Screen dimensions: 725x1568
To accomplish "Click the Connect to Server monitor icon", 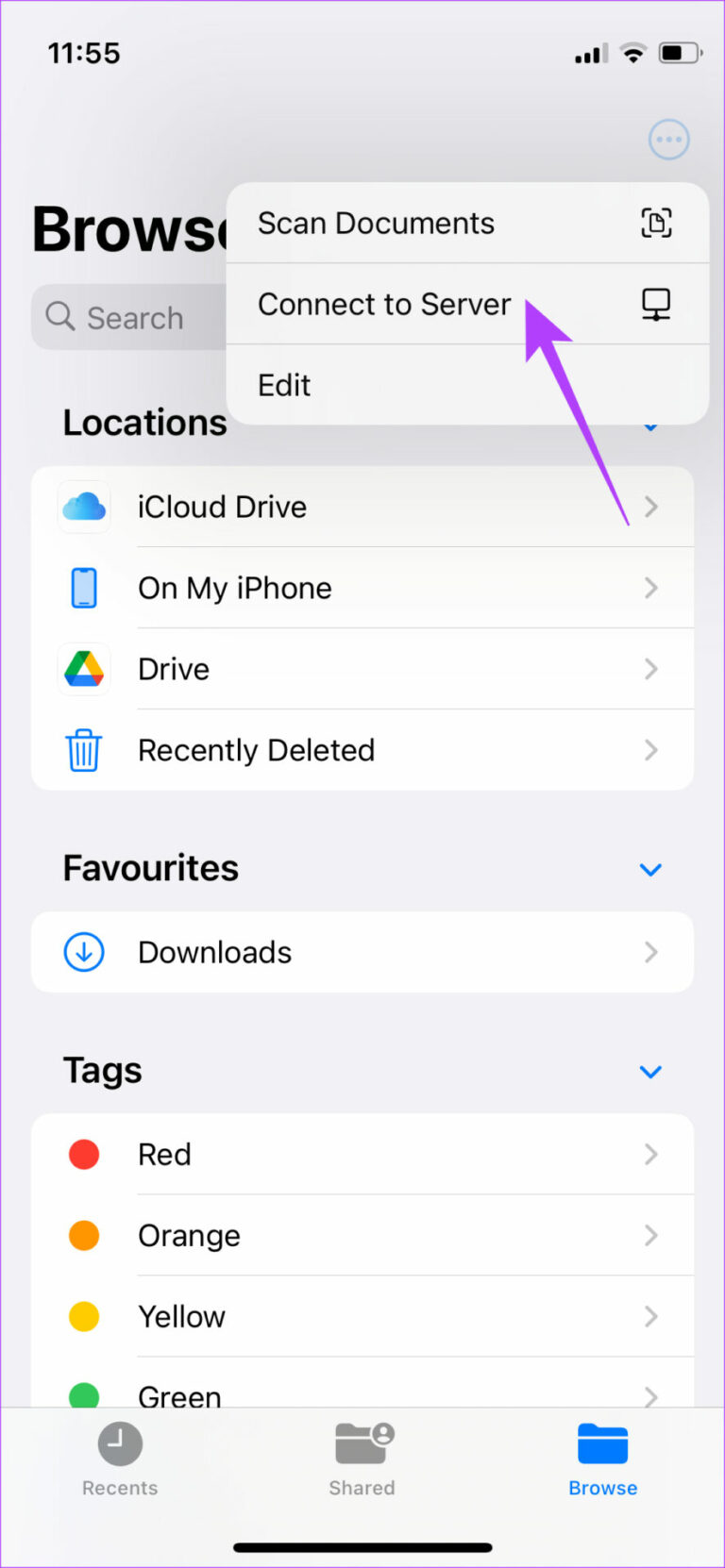I will (x=656, y=304).
